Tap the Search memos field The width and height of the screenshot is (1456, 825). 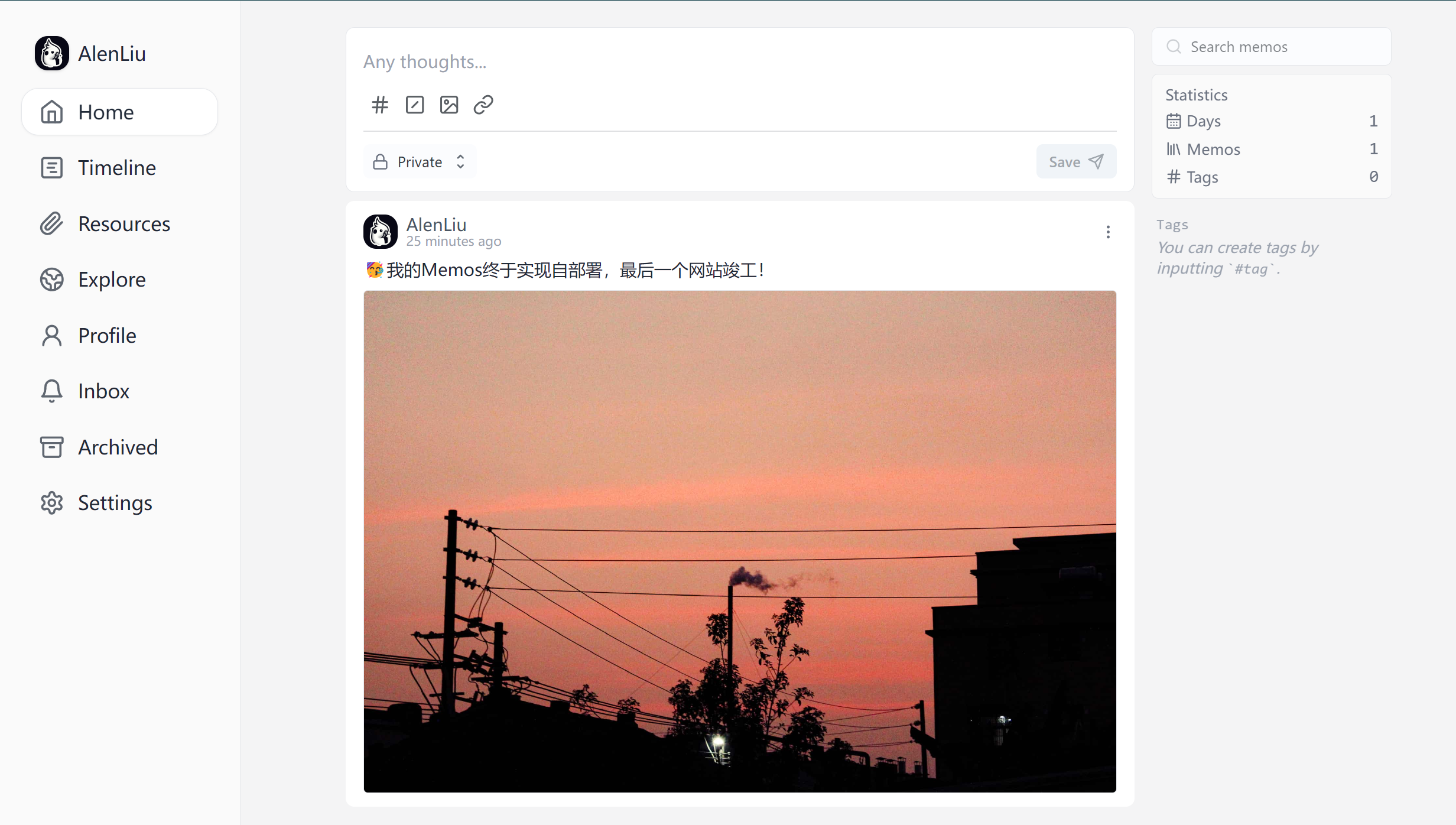tap(1276, 47)
